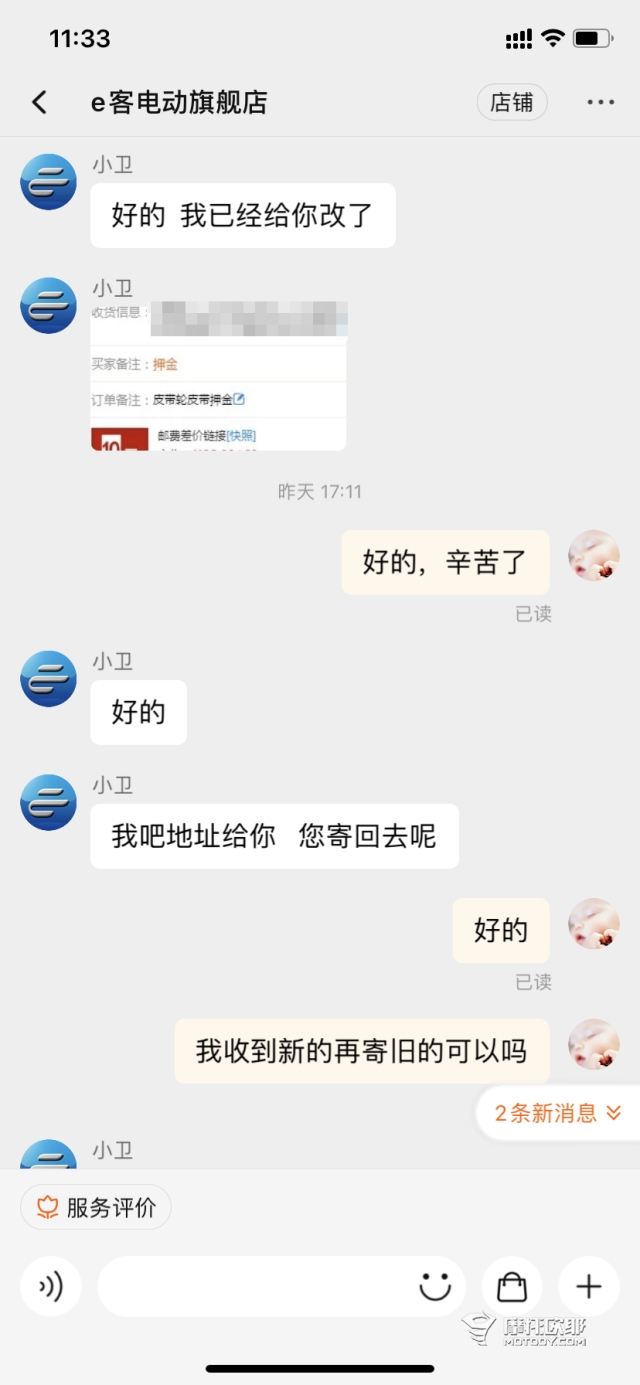Jump to the 2条新消息 new messages
The height and width of the screenshot is (1385, 640).
[557, 1113]
